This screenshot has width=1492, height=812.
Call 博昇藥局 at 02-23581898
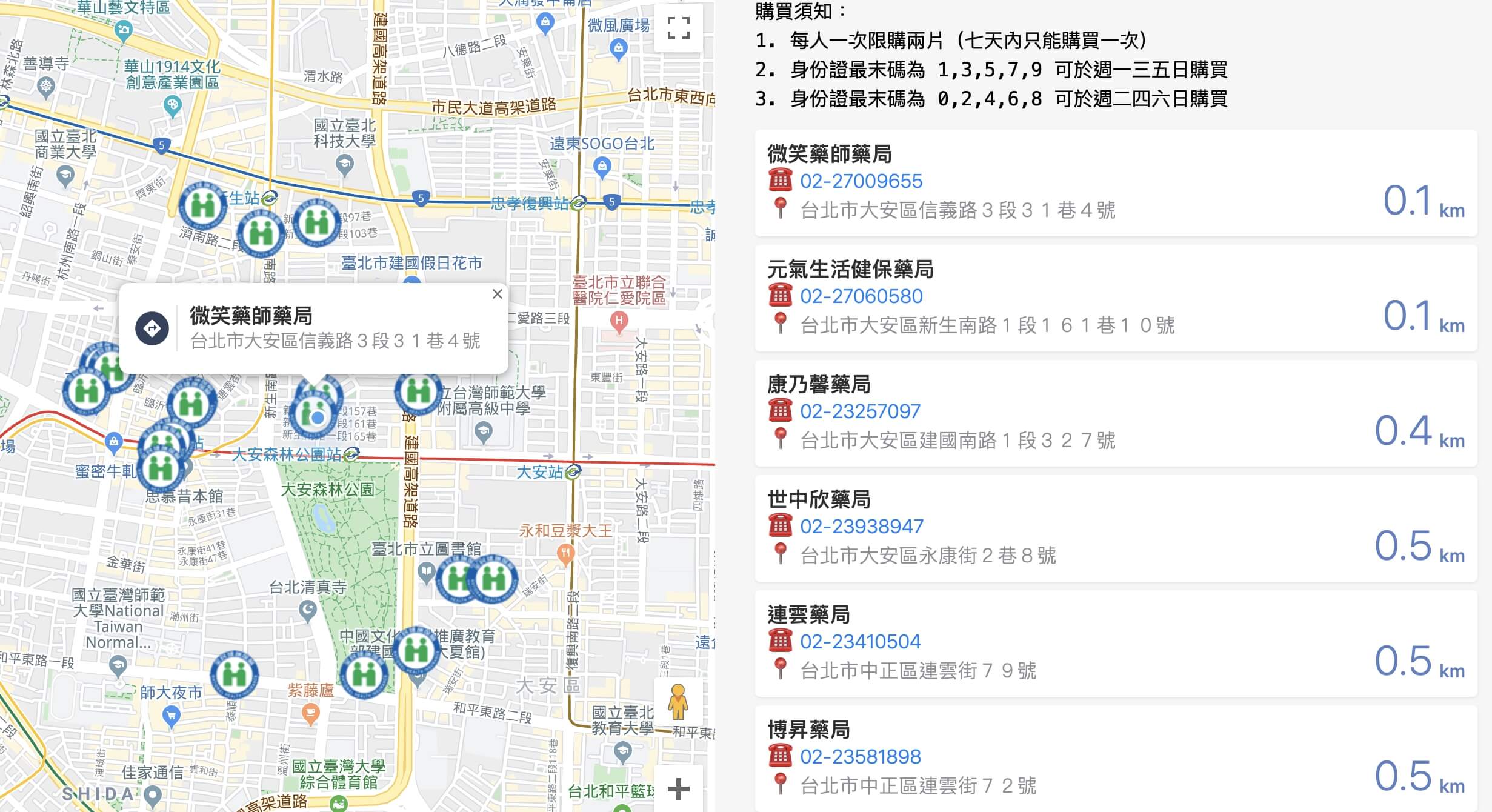click(860, 756)
